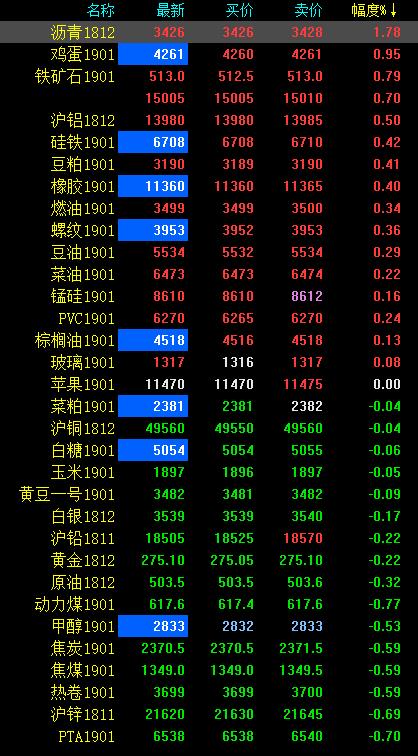Select the 原油1812 contract
The height and width of the screenshot is (756, 418).
(209, 582)
